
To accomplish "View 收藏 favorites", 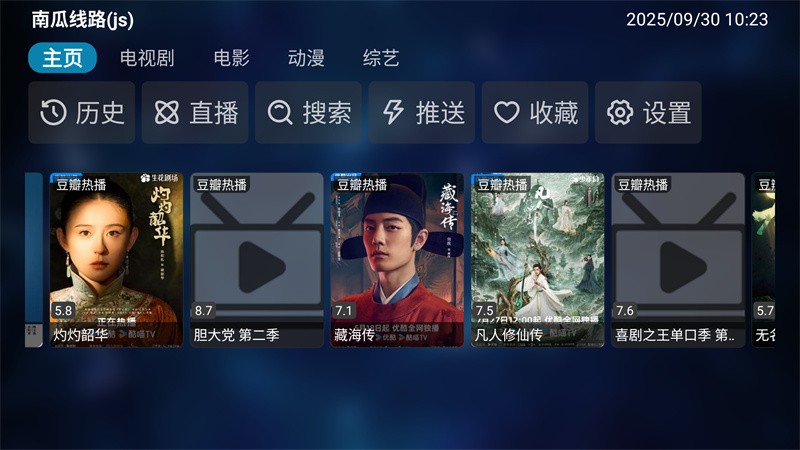I will 536,113.
